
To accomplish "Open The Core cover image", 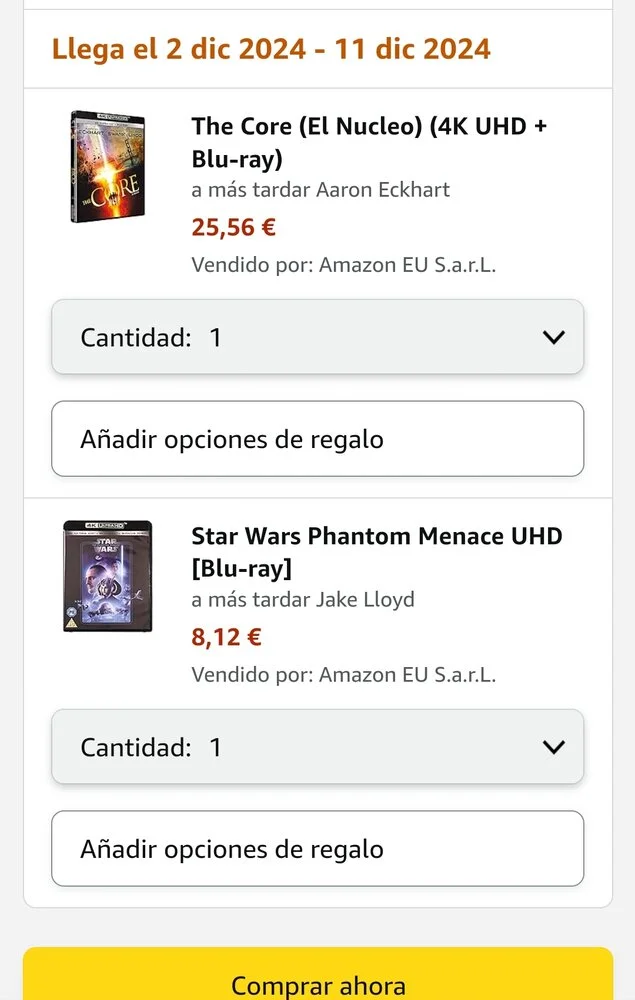I will 108,167.
